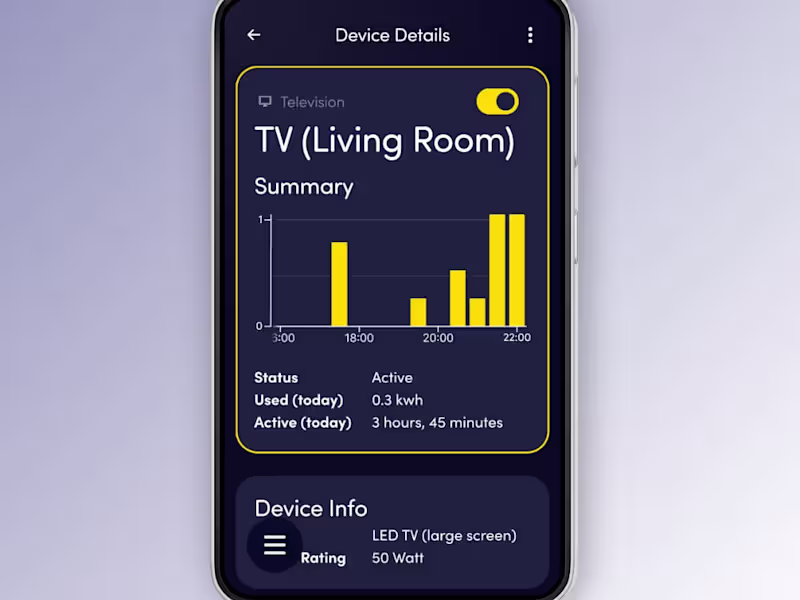Go back from Device Details

(x=254, y=35)
